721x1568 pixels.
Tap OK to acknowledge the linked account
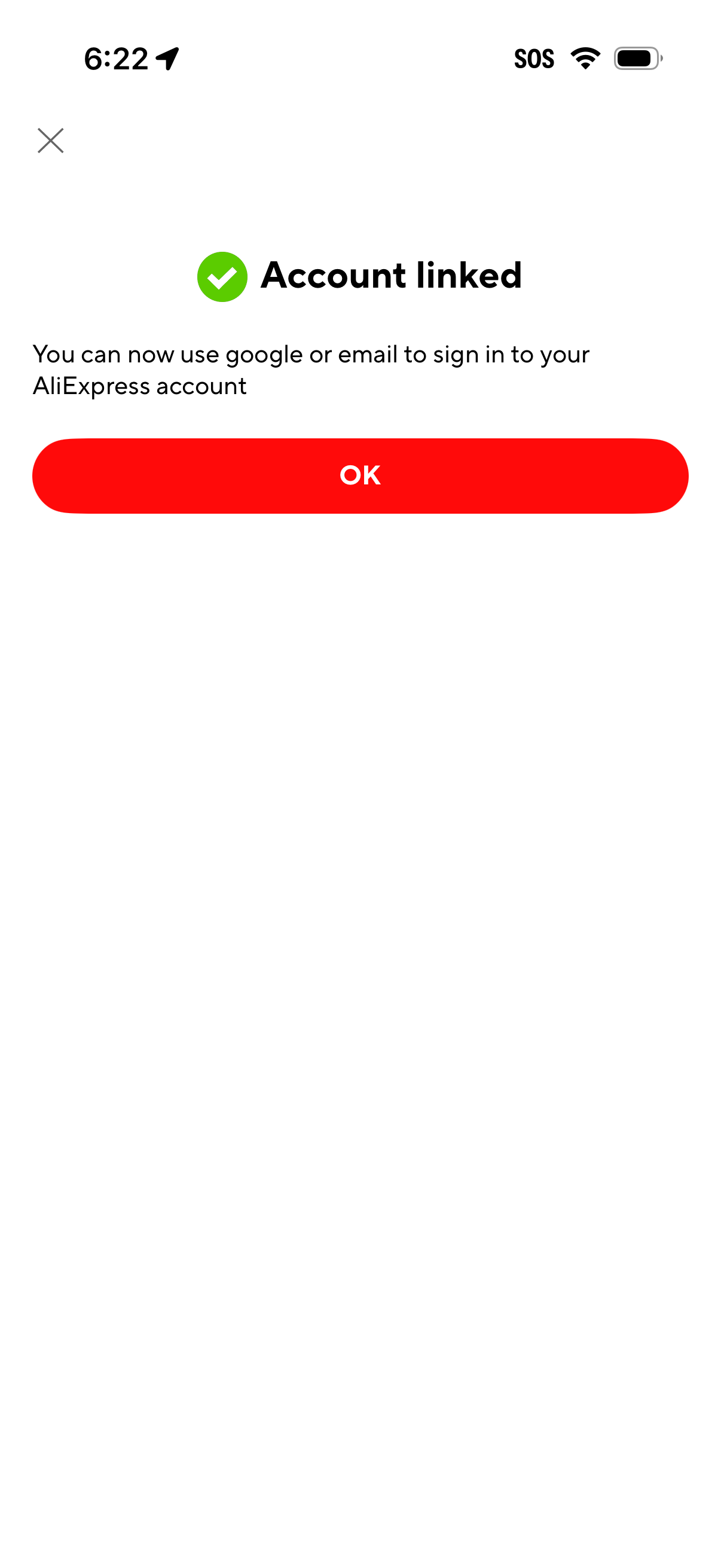pyautogui.click(x=360, y=475)
